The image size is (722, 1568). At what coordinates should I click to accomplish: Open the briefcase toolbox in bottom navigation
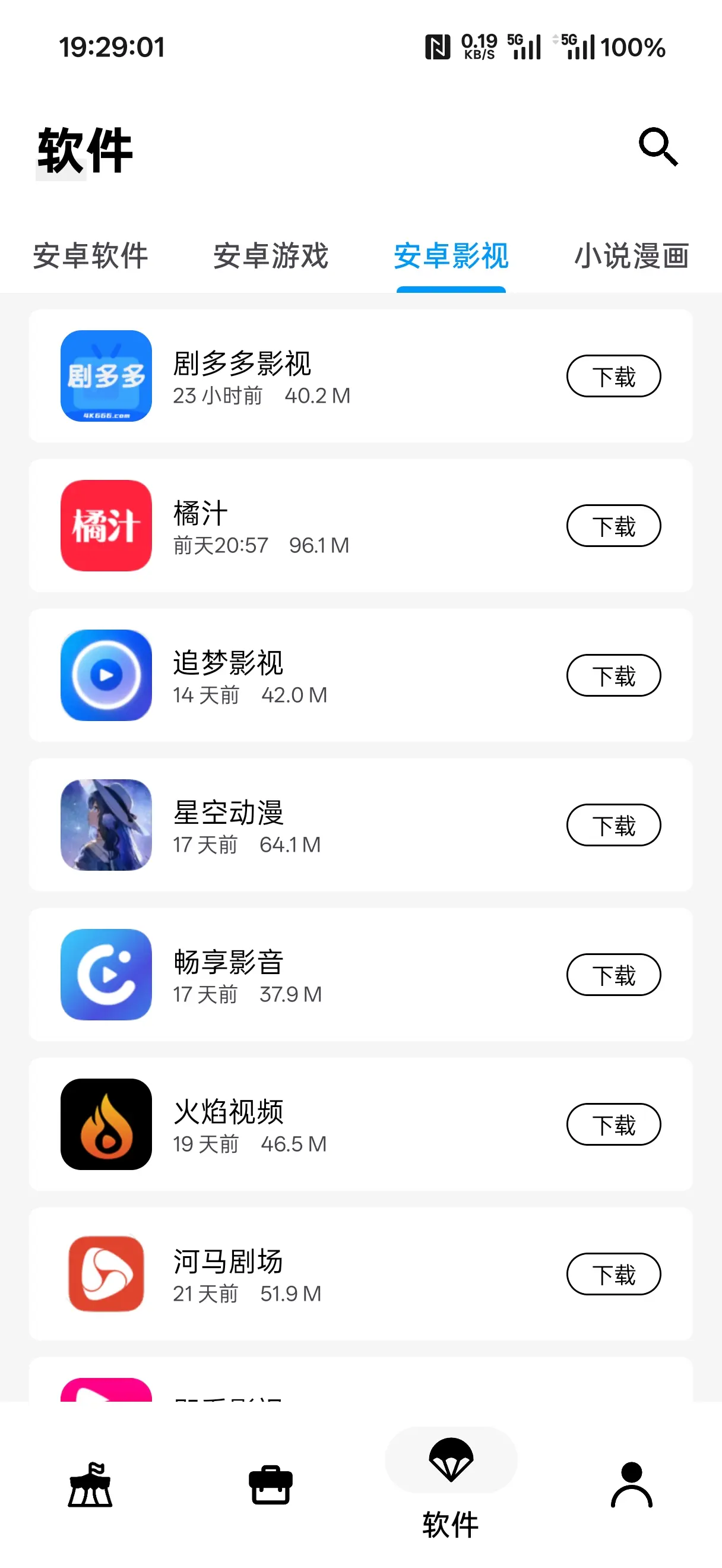tap(271, 1485)
